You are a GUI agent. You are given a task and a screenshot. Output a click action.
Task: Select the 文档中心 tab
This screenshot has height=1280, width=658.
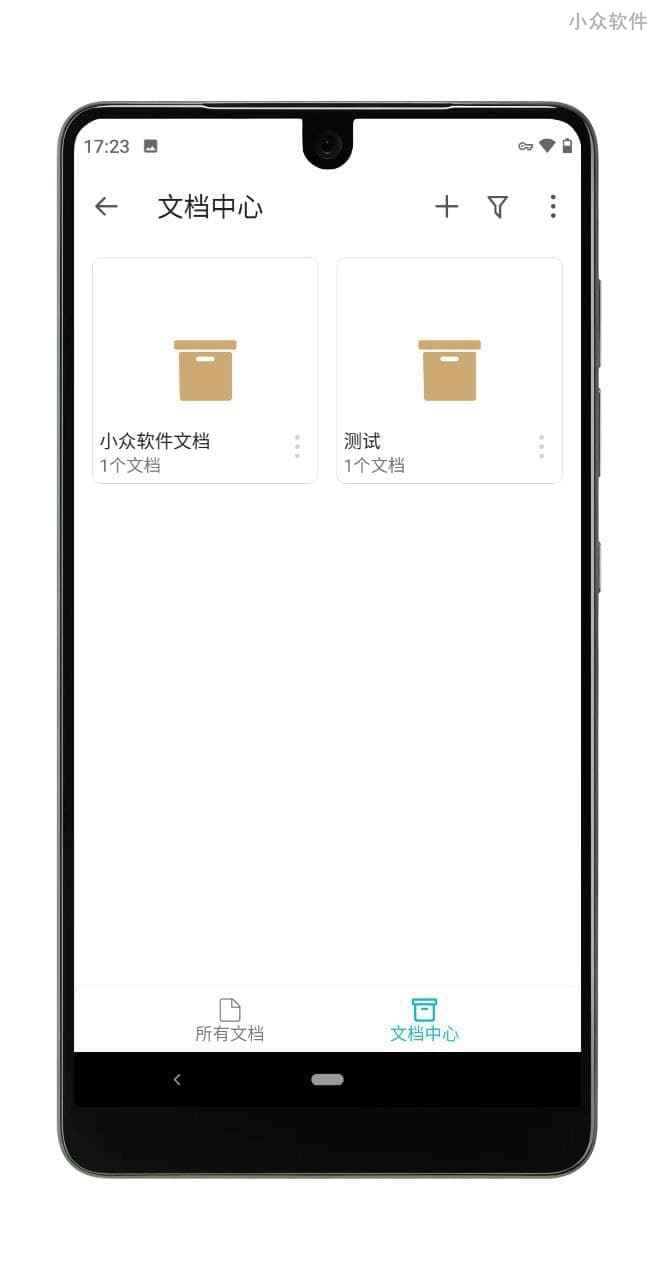point(424,1020)
